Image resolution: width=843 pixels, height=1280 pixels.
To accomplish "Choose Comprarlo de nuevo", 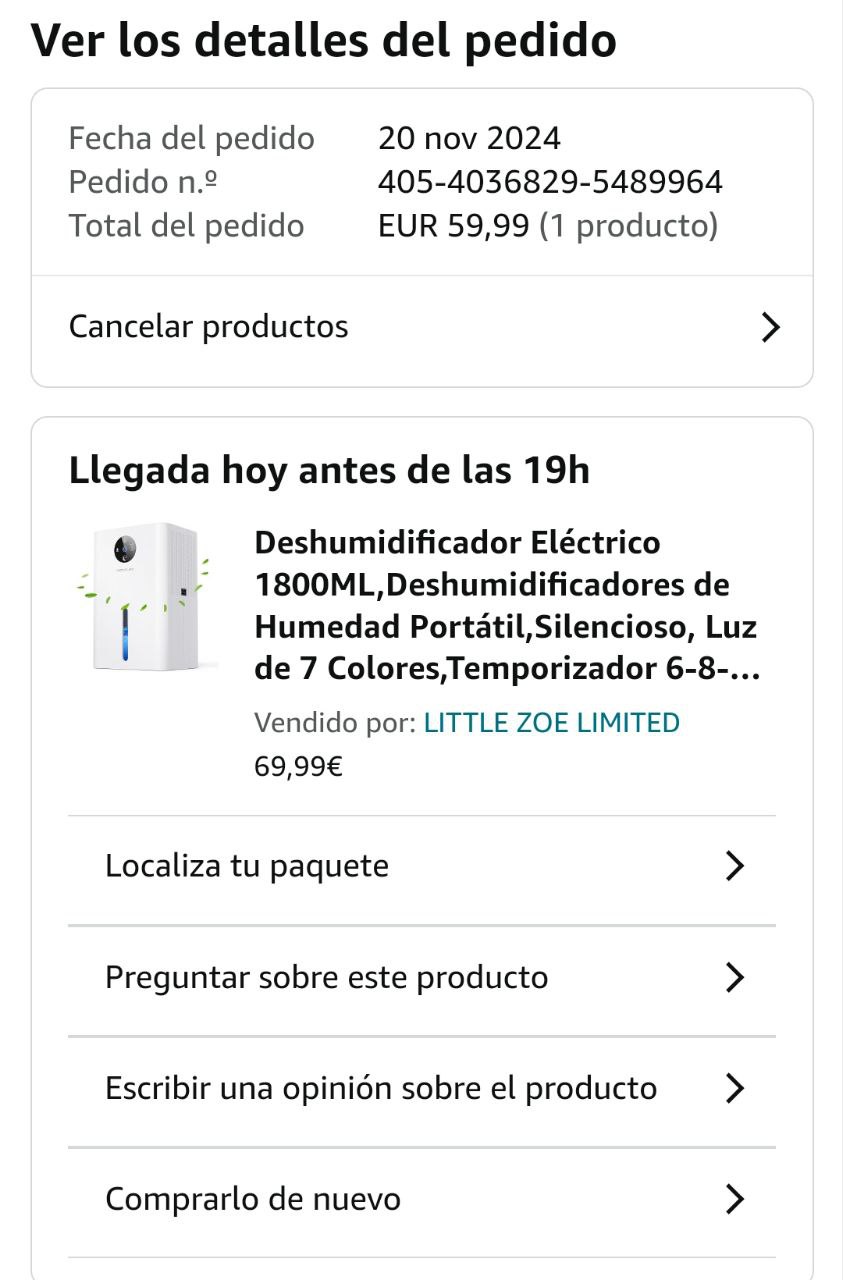I will pos(420,1199).
